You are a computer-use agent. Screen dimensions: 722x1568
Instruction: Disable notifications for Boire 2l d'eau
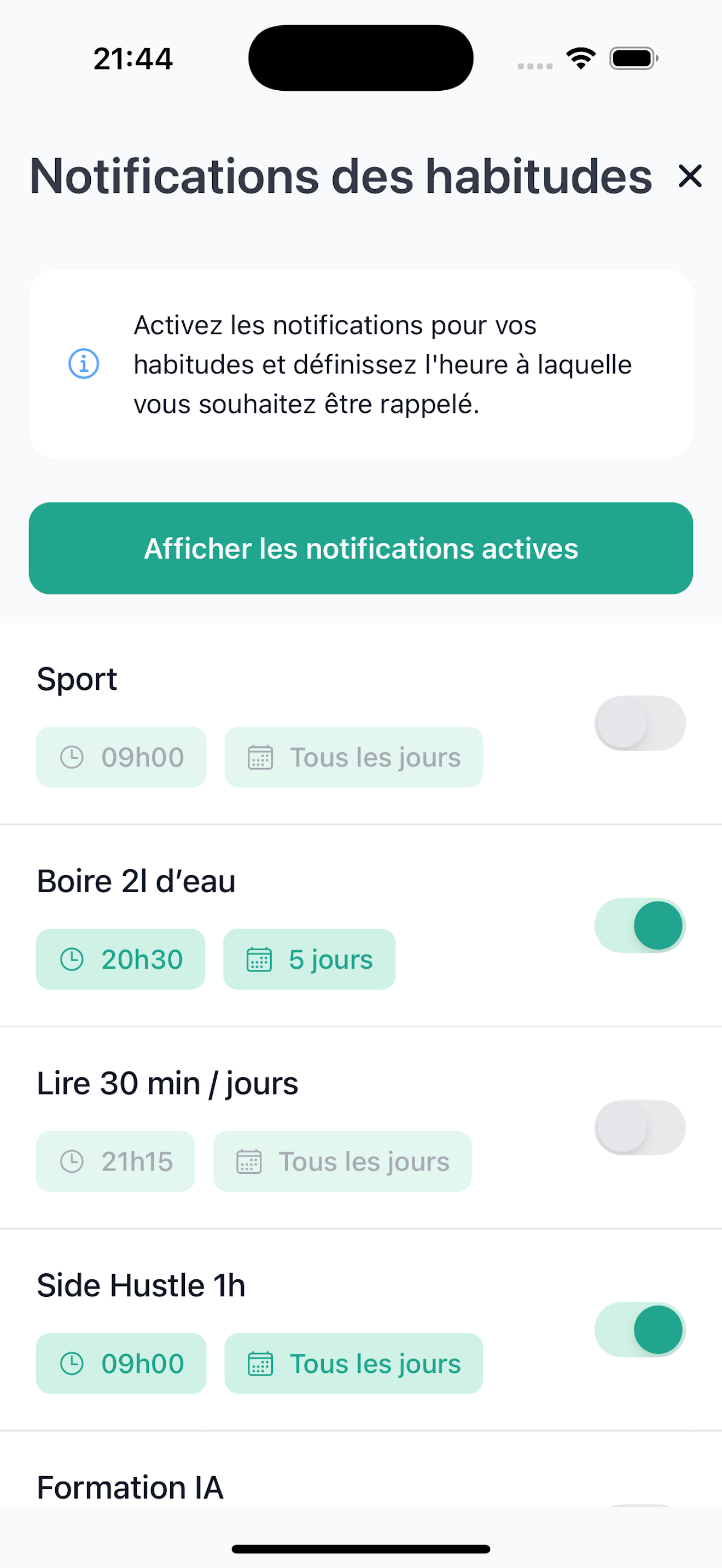pos(639,925)
